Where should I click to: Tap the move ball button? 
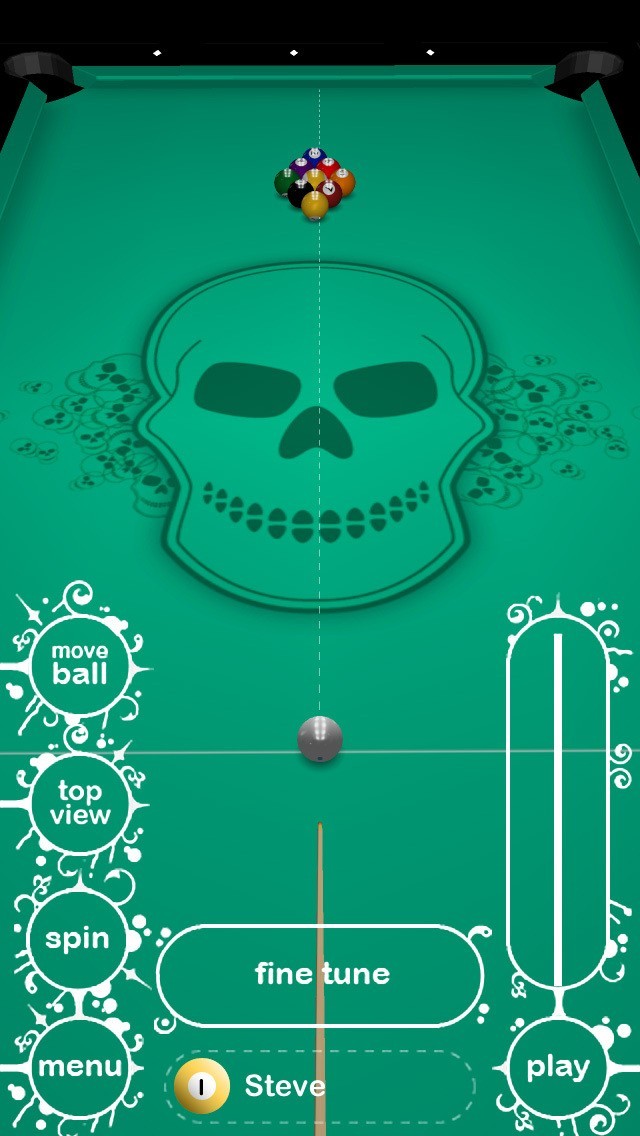pyautogui.click(x=80, y=664)
